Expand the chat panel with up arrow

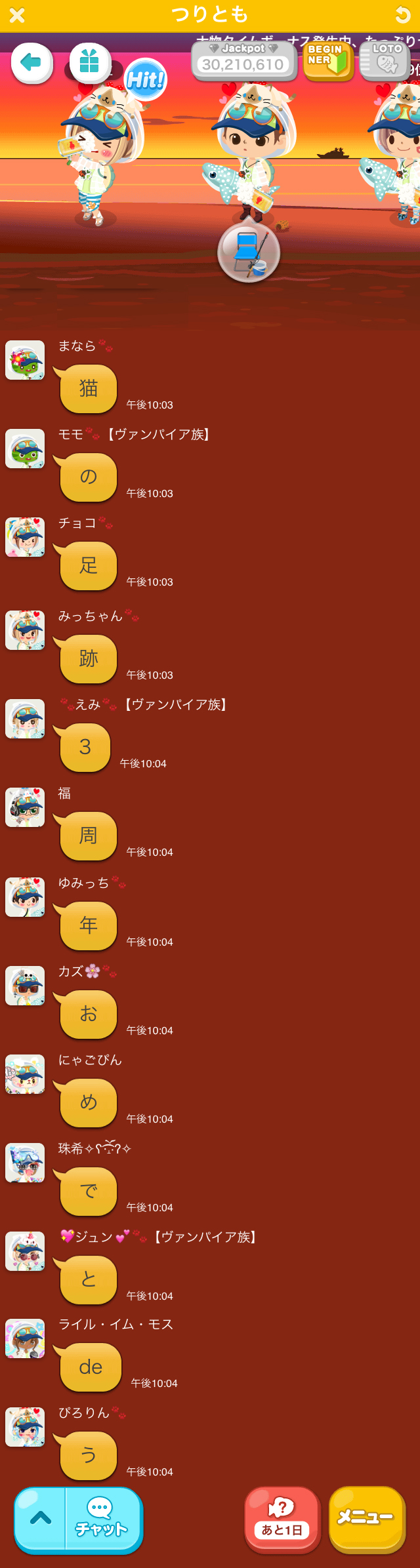[41, 1518]
